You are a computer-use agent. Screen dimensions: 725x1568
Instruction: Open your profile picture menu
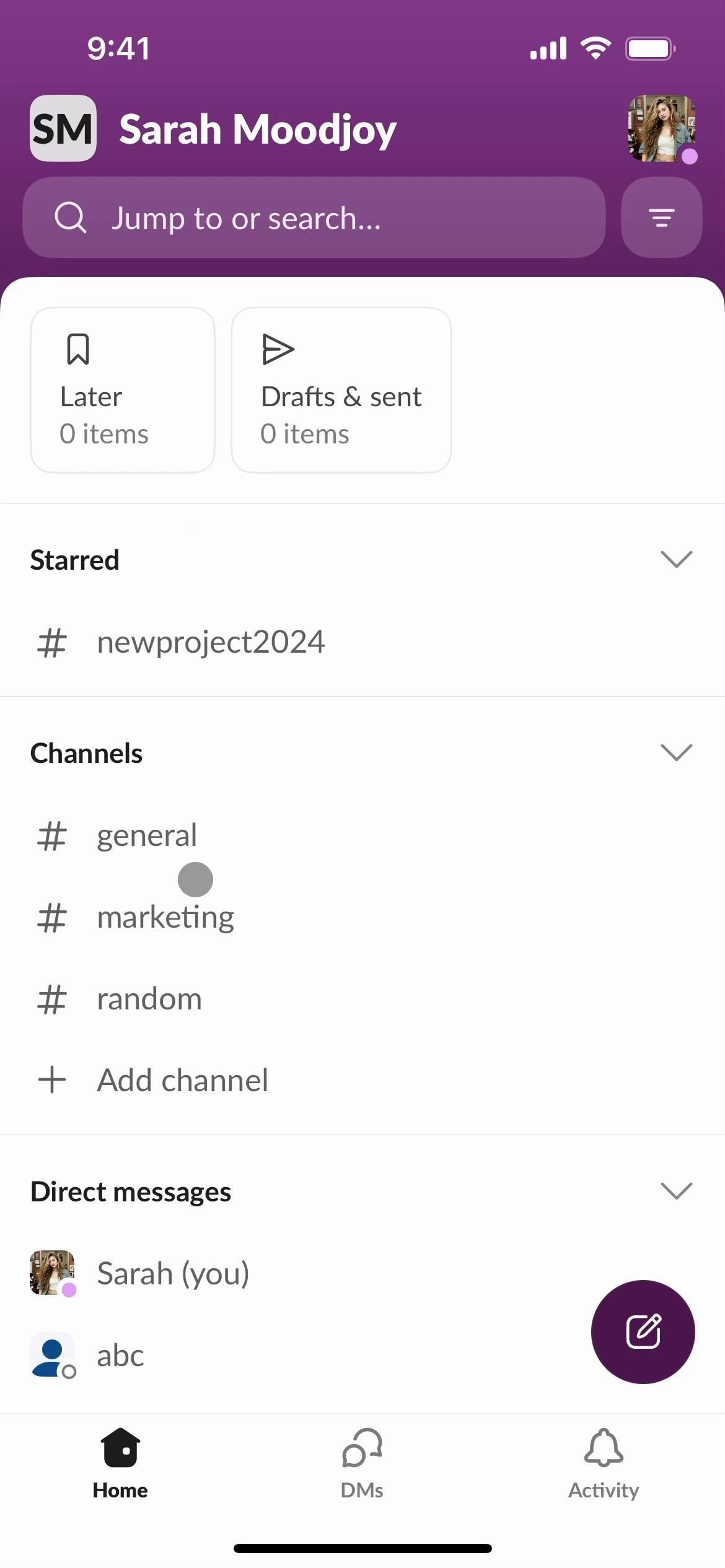[661, 128]
